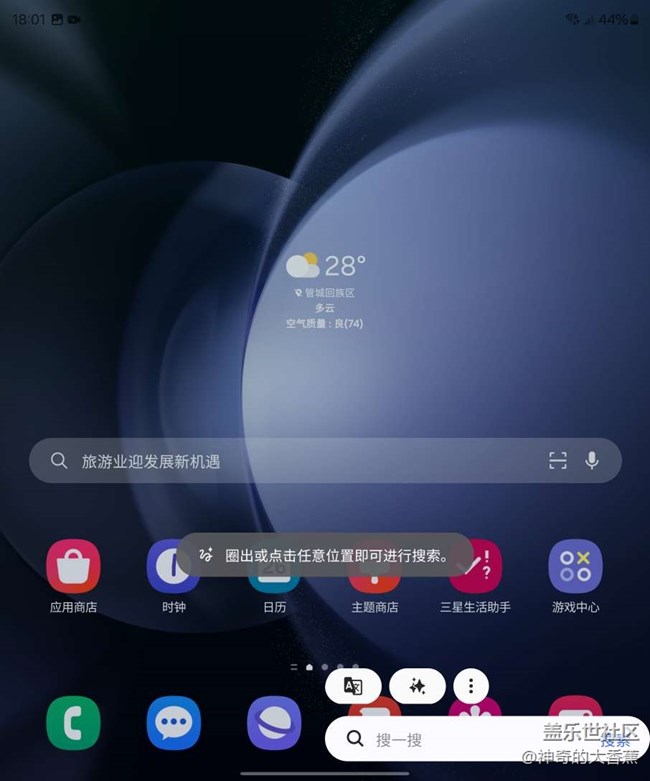Image resolution: width=650 pixels, height=781 pixels.
Task: Start voice search with microphone icon
Action: coord(592,460)
